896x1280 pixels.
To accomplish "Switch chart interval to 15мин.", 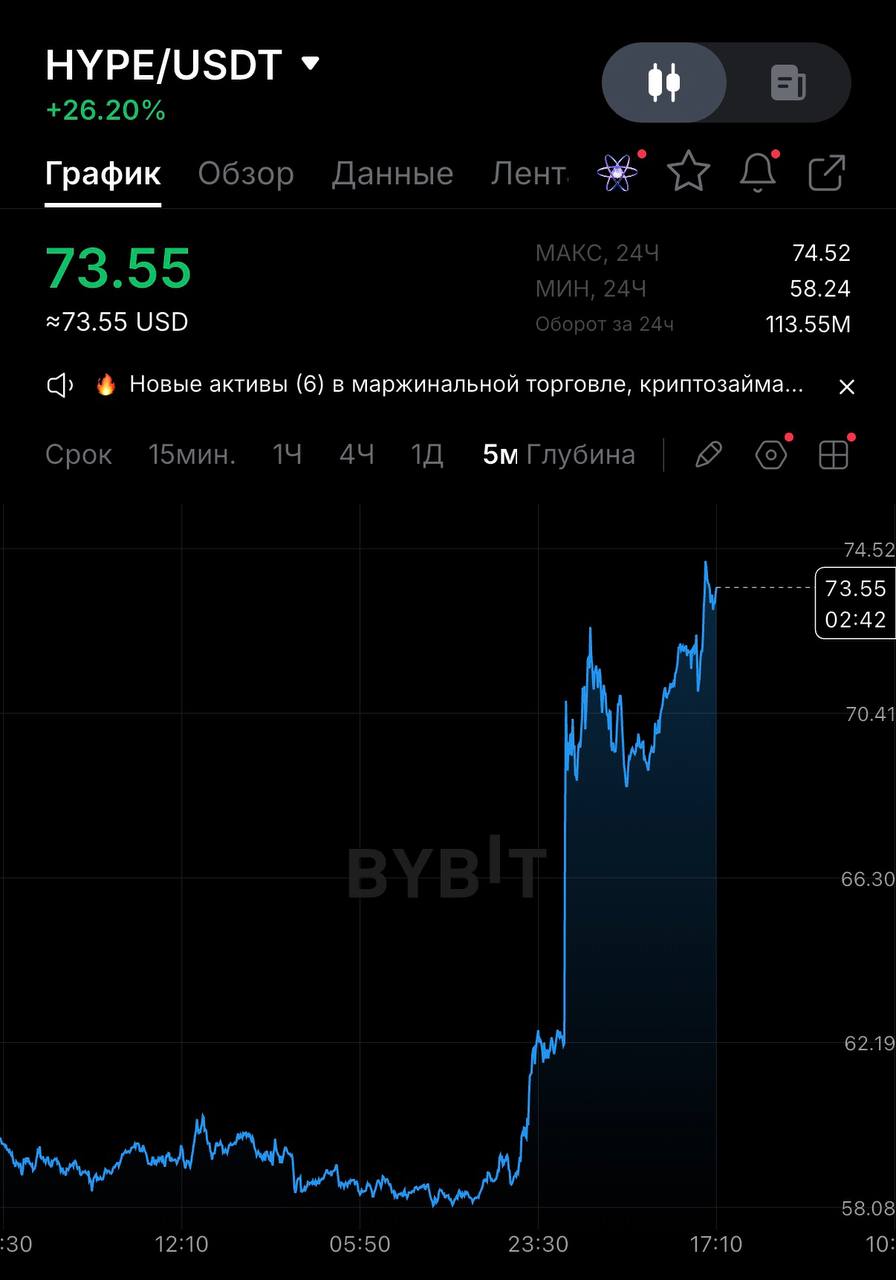I will coord(192,455).
